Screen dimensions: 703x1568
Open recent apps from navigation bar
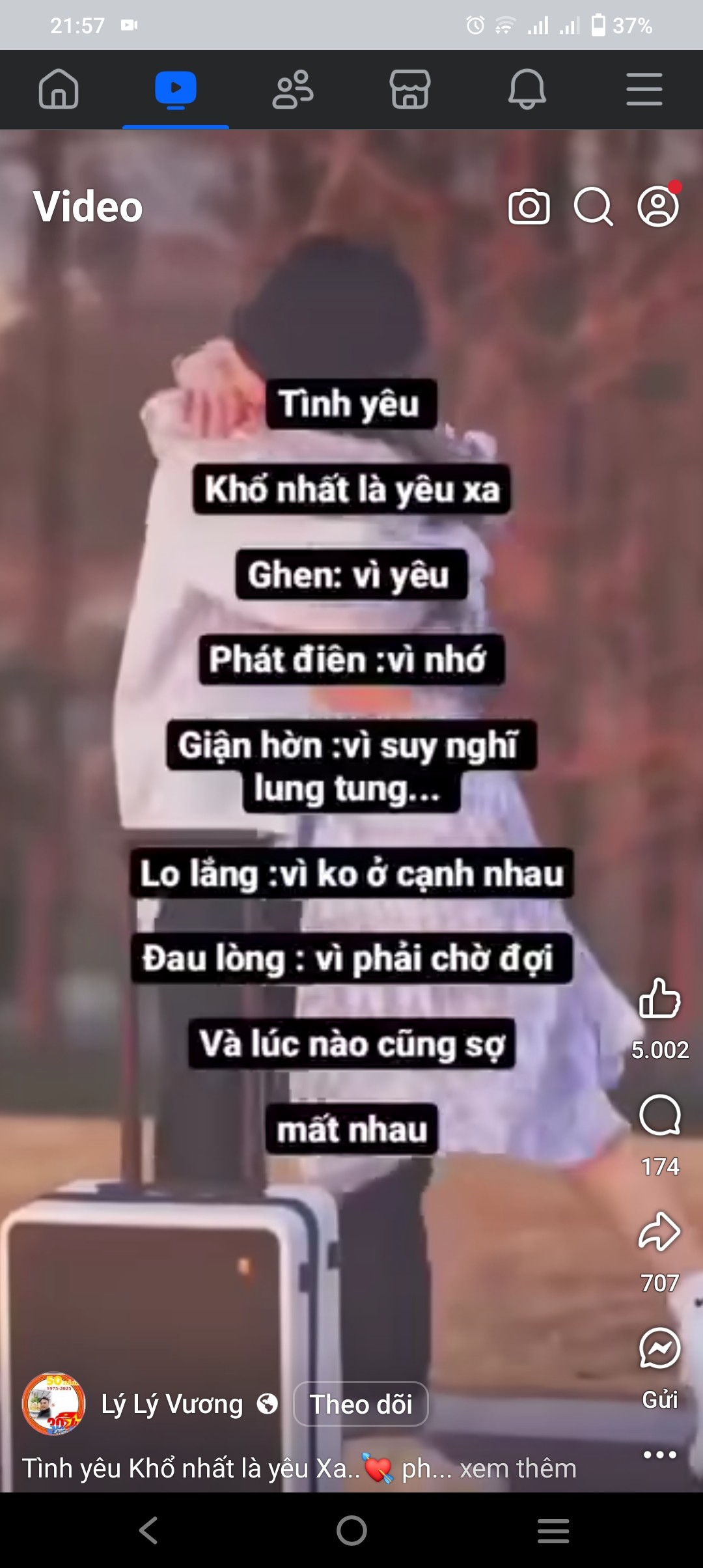coord(553,1530)
